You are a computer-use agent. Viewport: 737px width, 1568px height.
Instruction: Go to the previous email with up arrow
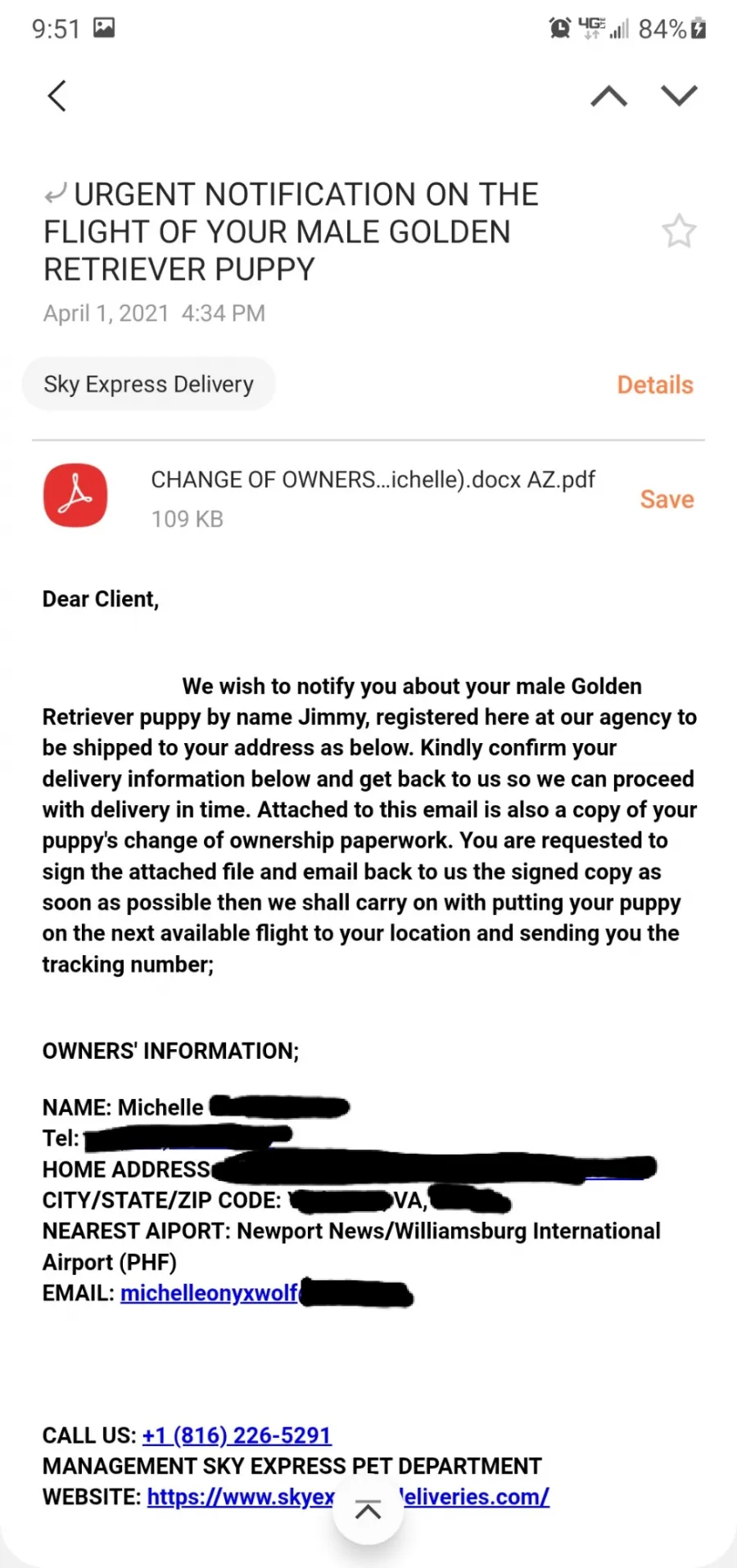click(x=608, y=96)
